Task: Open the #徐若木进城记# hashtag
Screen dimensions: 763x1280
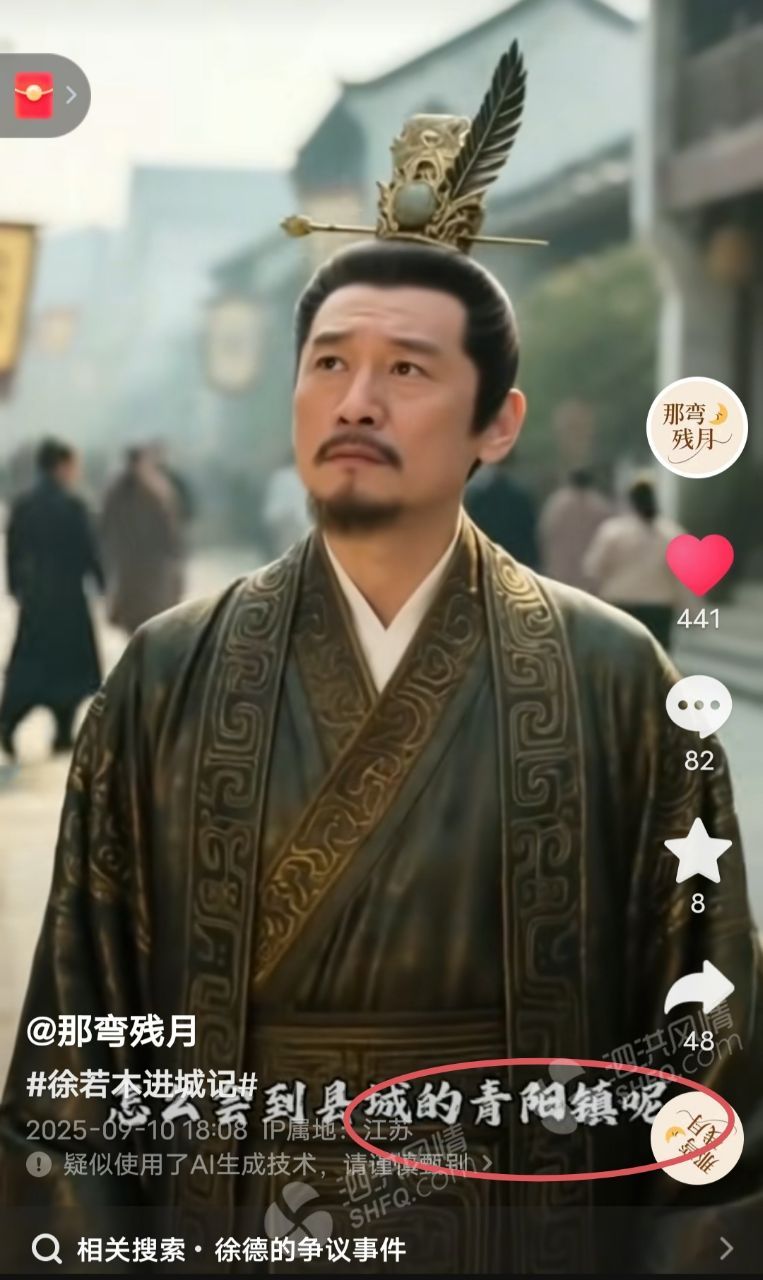Action: [x=142, y=1085]
